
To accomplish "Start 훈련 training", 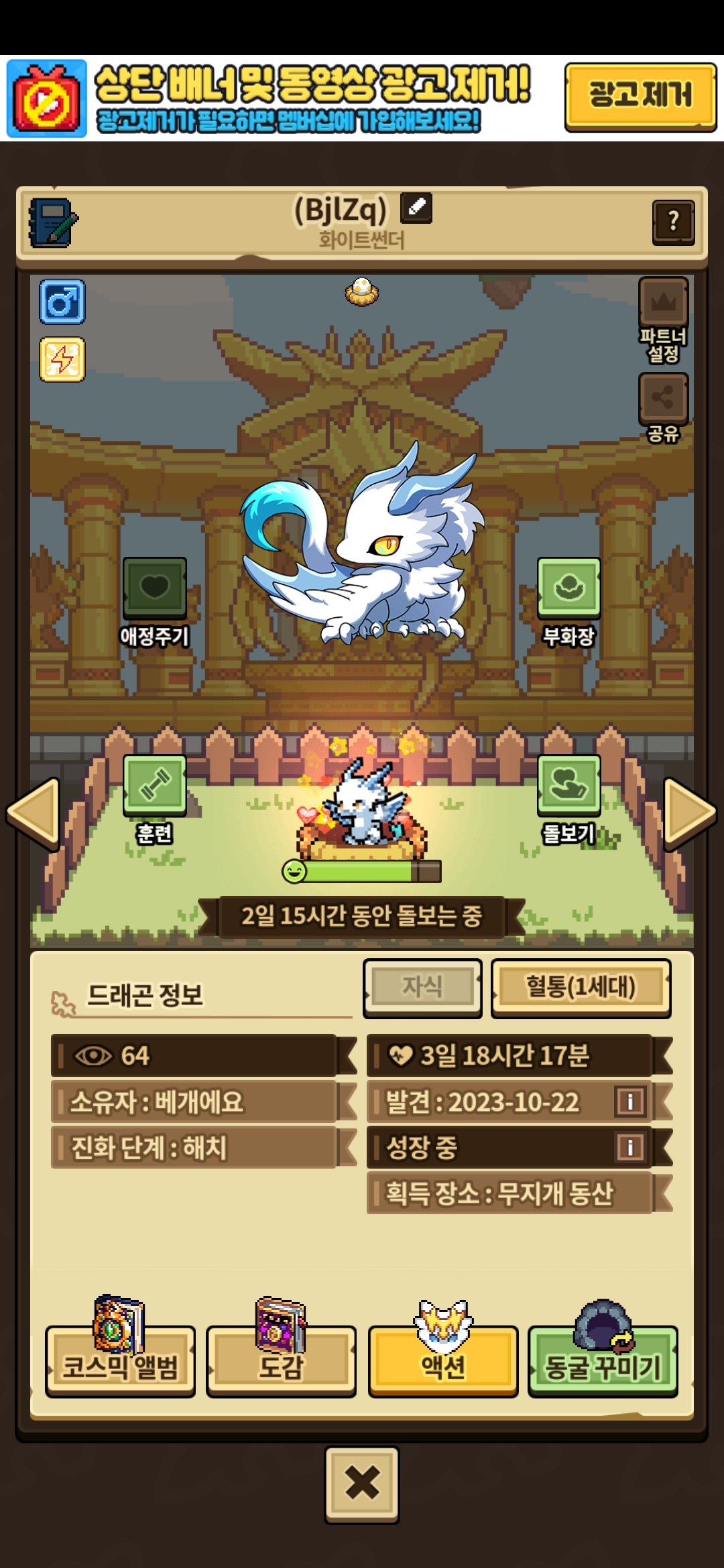I will [x=154, y=785].
